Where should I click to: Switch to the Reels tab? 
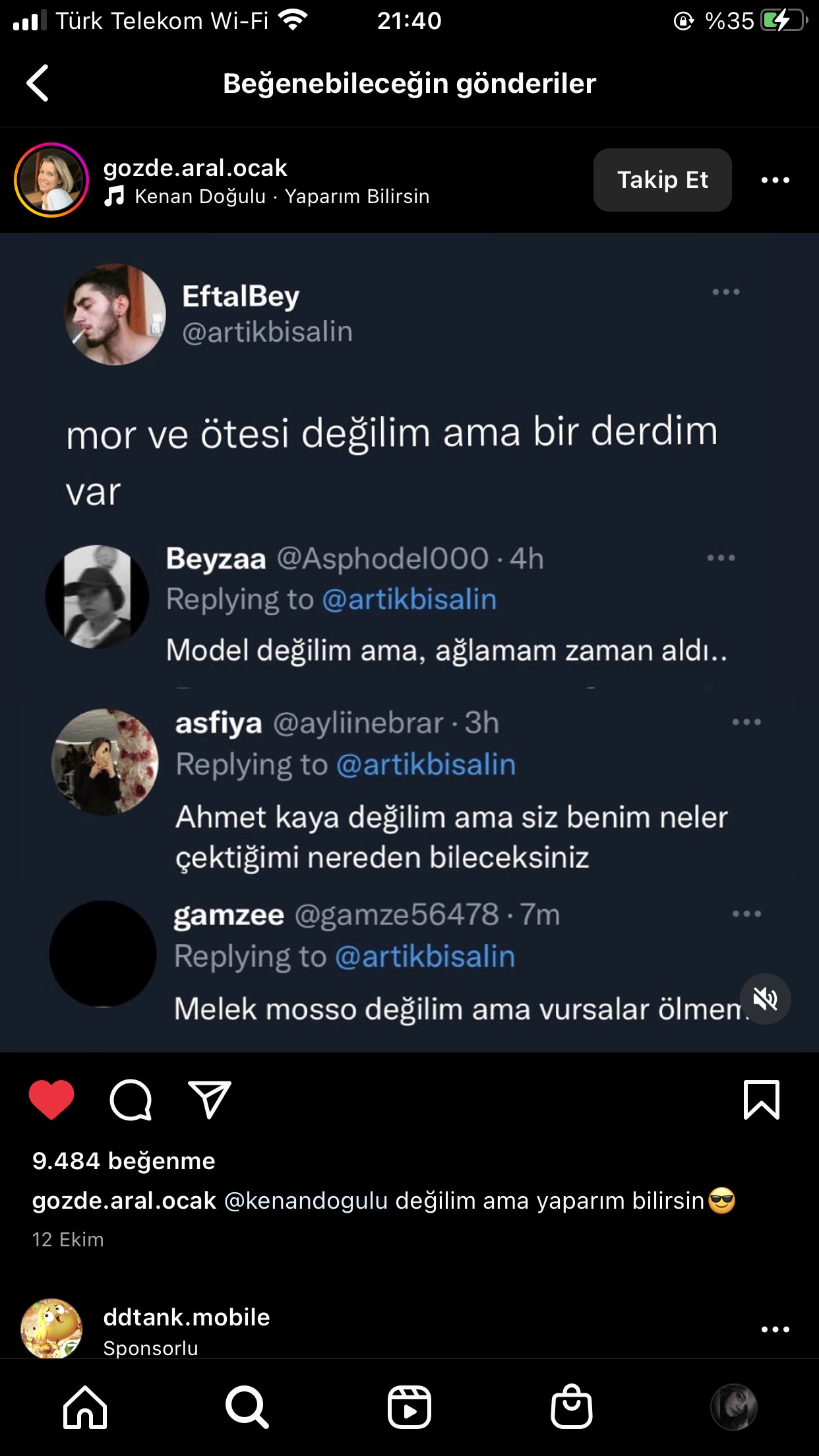coord(409,1407)
